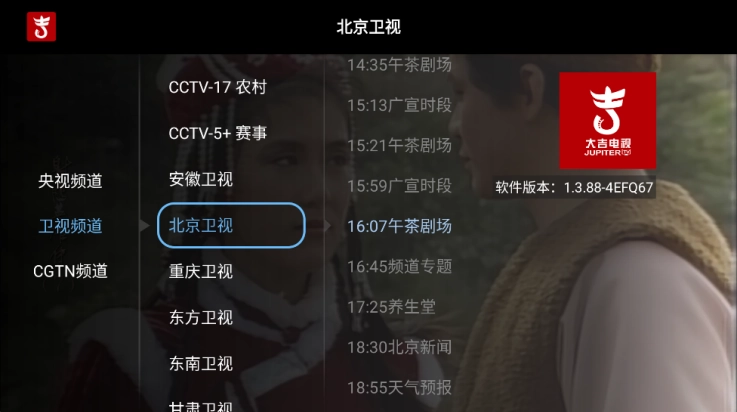Choose the 东南卫视 channel
Viewport: 737px width, 412px height.
201,363
